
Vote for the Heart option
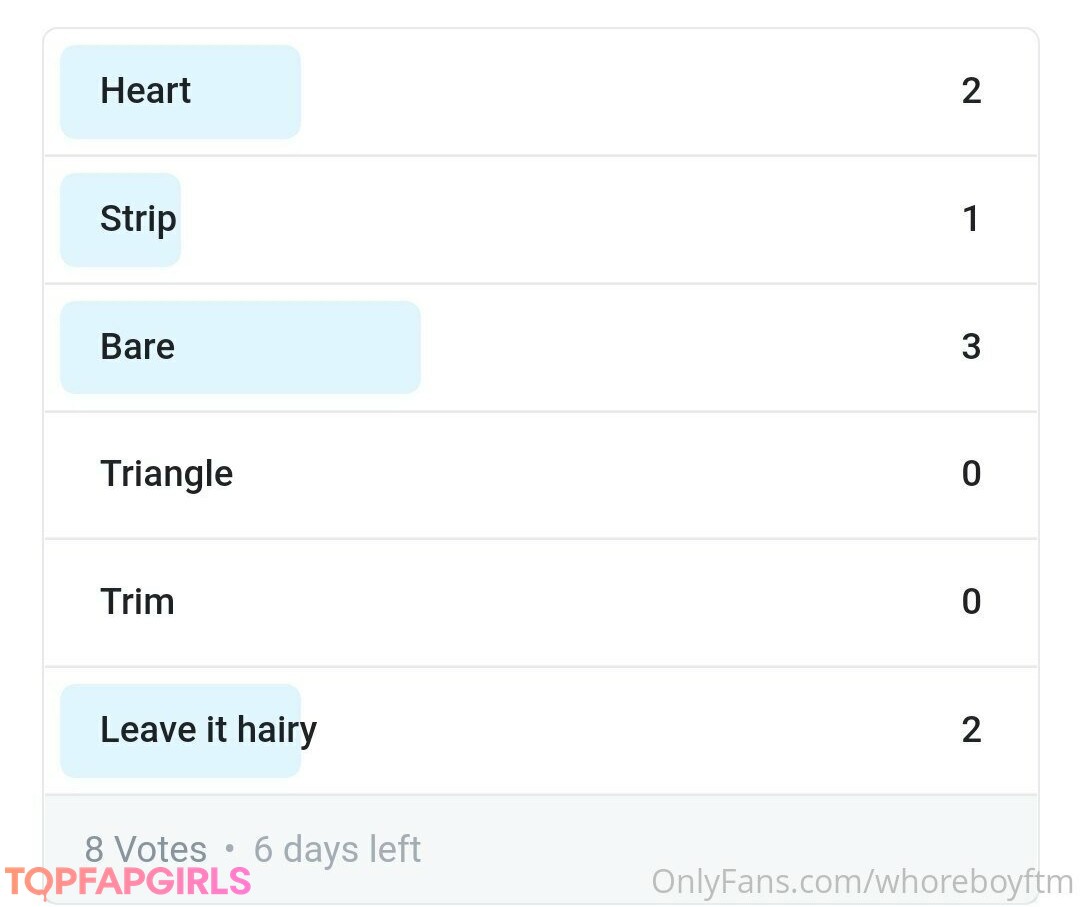[x=146, y=92]
